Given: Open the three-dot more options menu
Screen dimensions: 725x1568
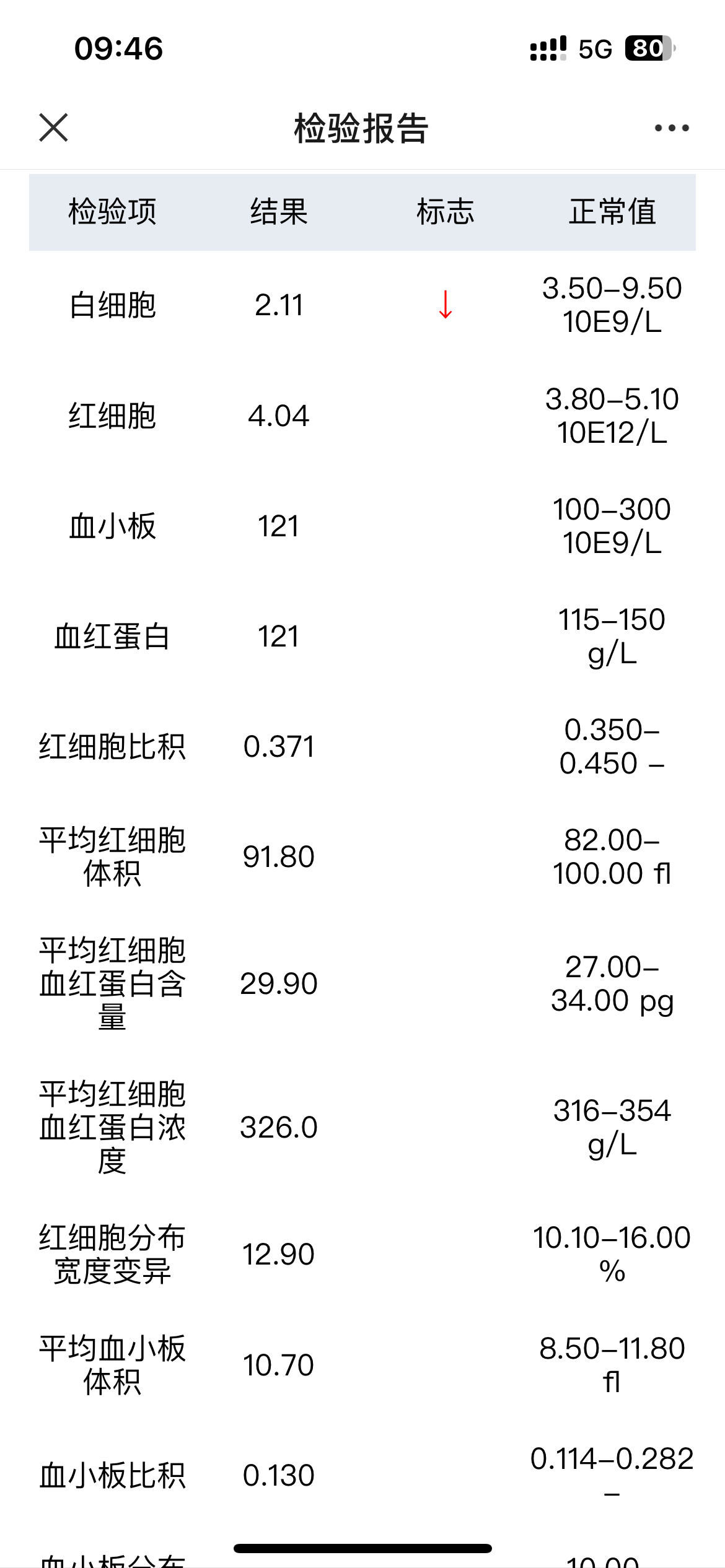Looking at the screenshot, I should [672, 128].
